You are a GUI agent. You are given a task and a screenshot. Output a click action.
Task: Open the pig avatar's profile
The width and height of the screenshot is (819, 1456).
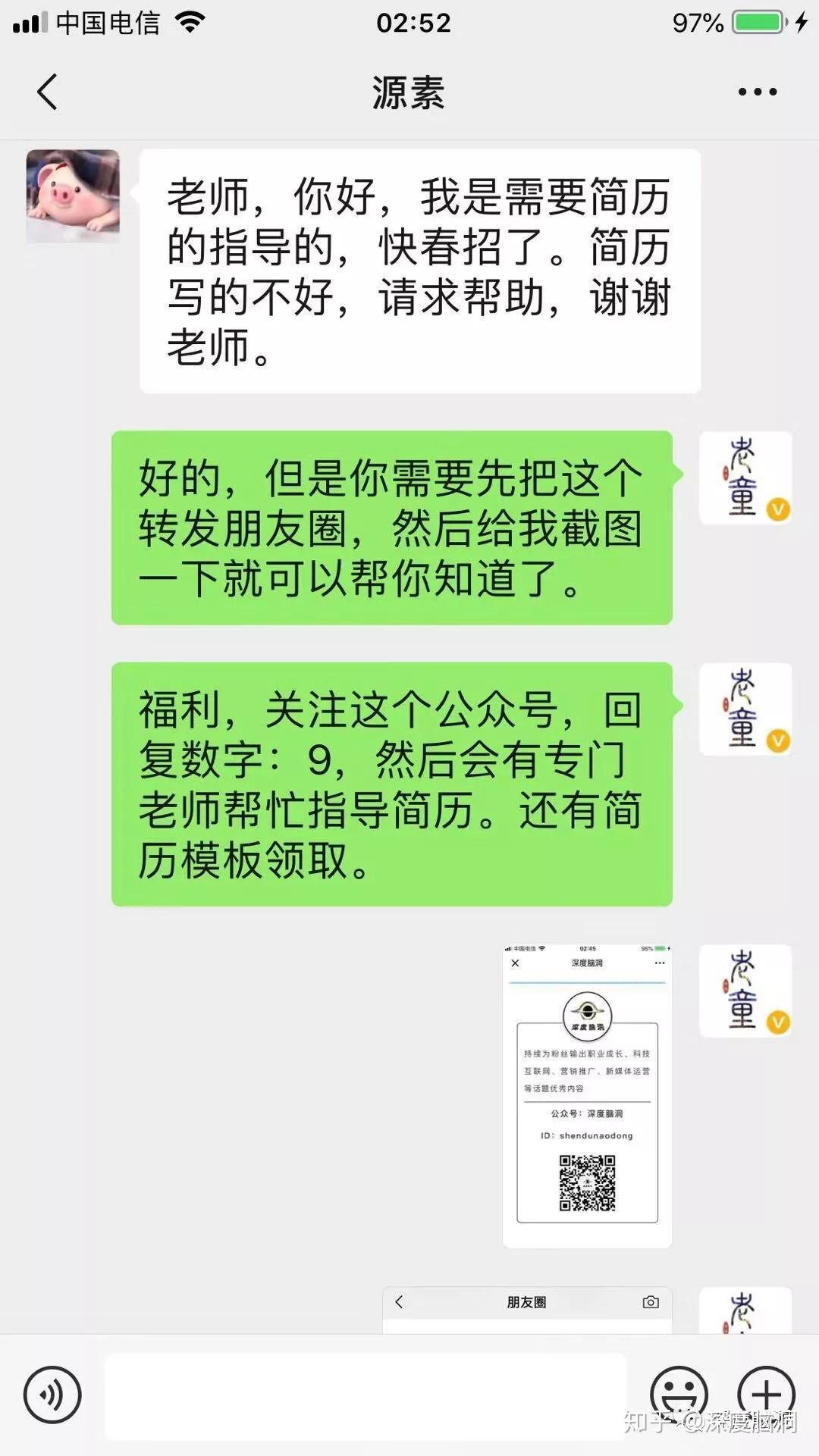click(73, 196)
